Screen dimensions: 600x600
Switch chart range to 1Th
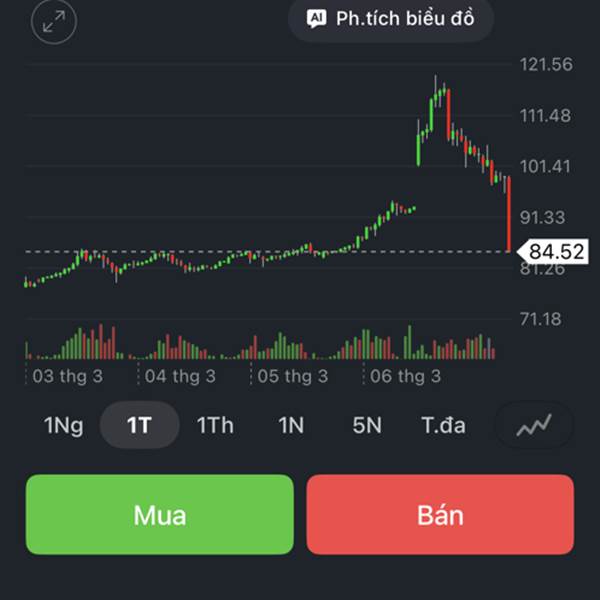tap(215, 425)
